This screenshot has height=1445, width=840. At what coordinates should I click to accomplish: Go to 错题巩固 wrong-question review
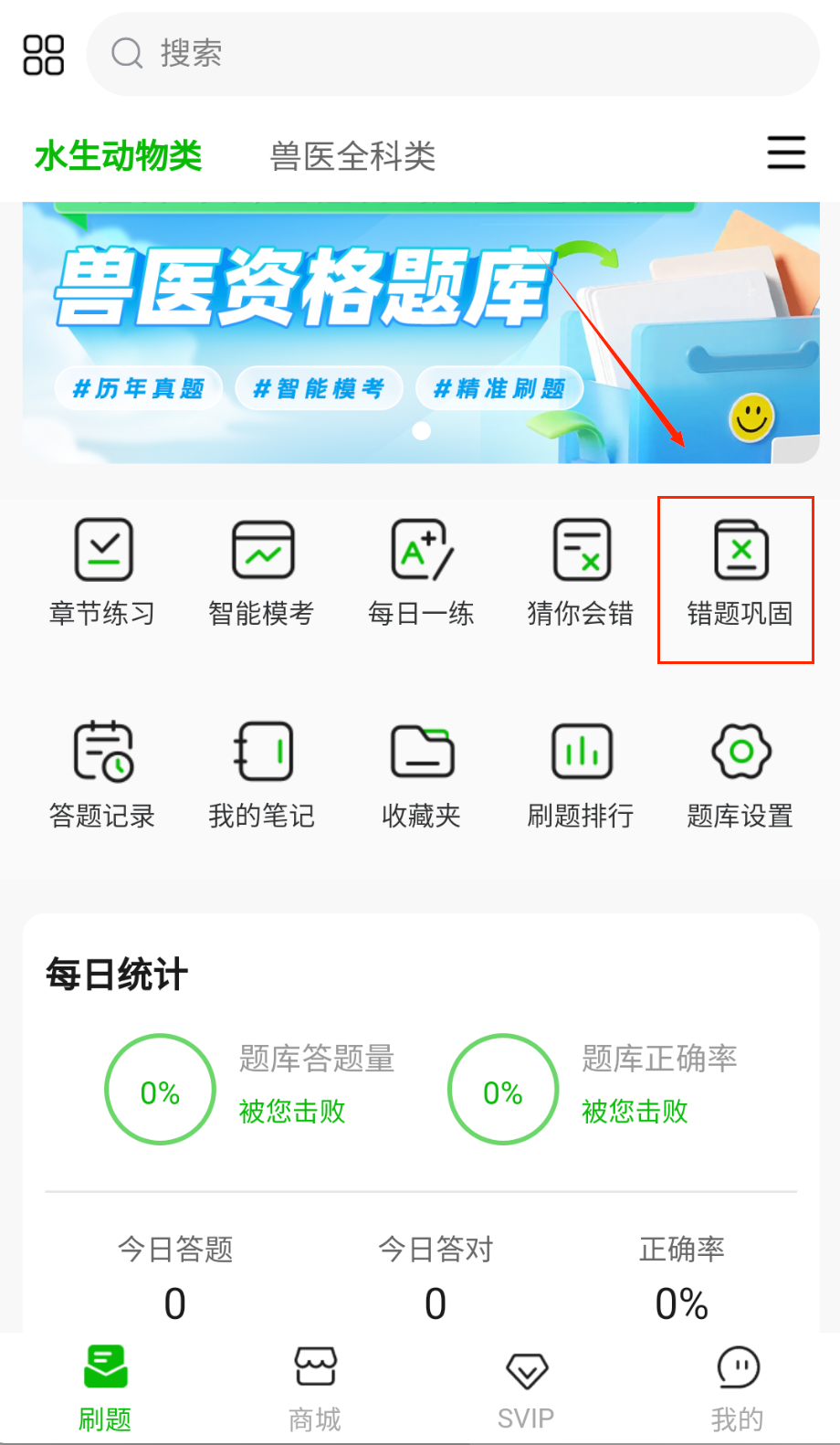pos(740,573)
